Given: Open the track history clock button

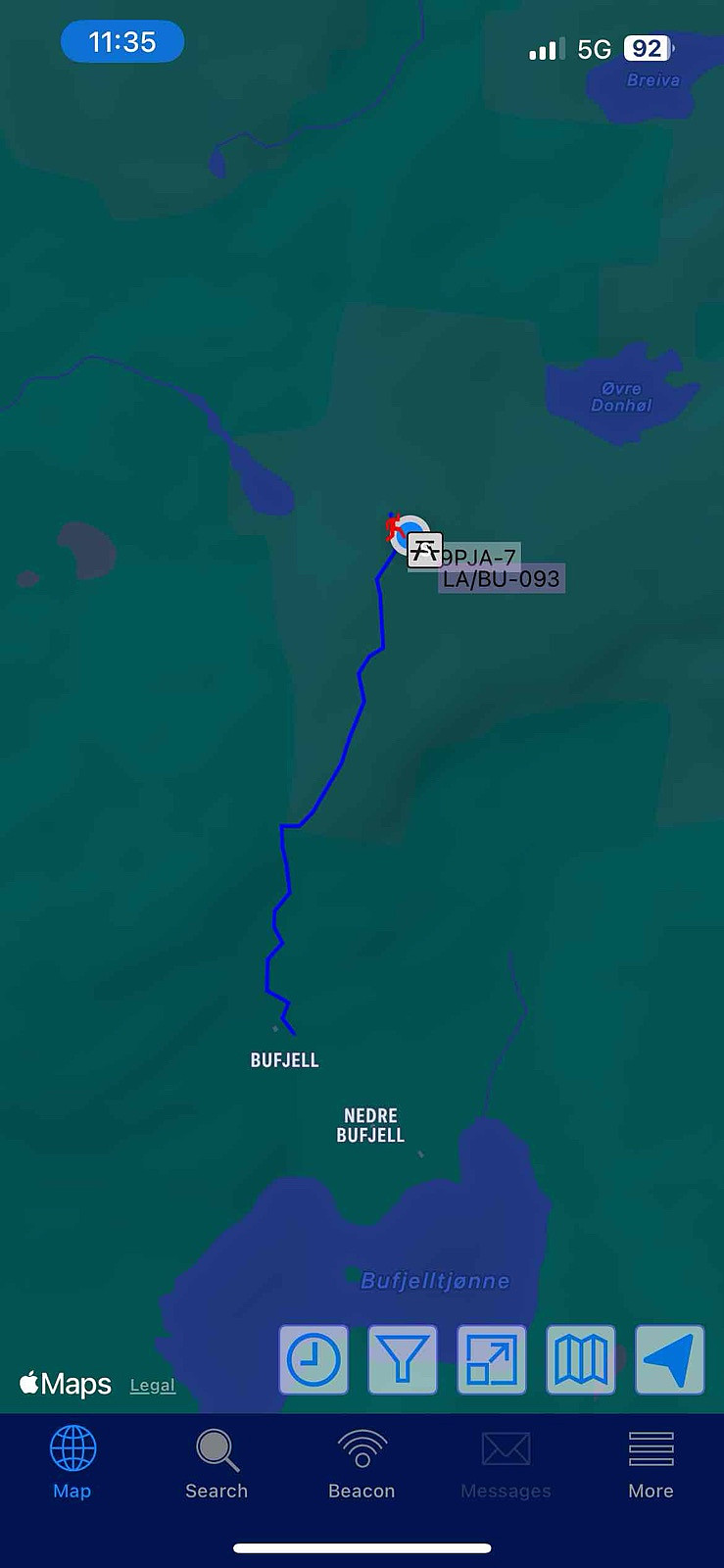Looking at the screenshot, I should coord(314,1359).
